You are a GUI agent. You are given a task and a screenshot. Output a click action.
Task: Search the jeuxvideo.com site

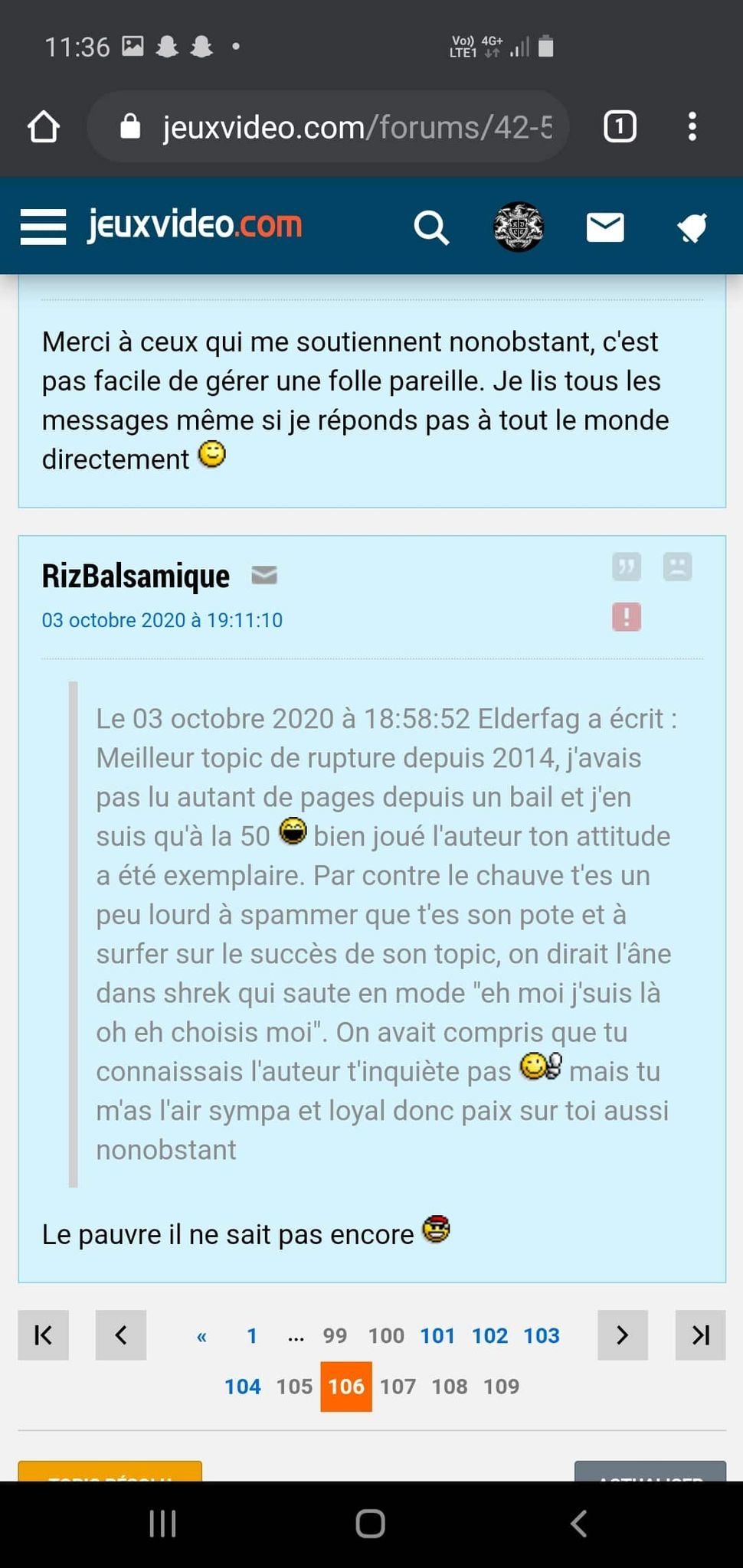click(x=431, y=227)
